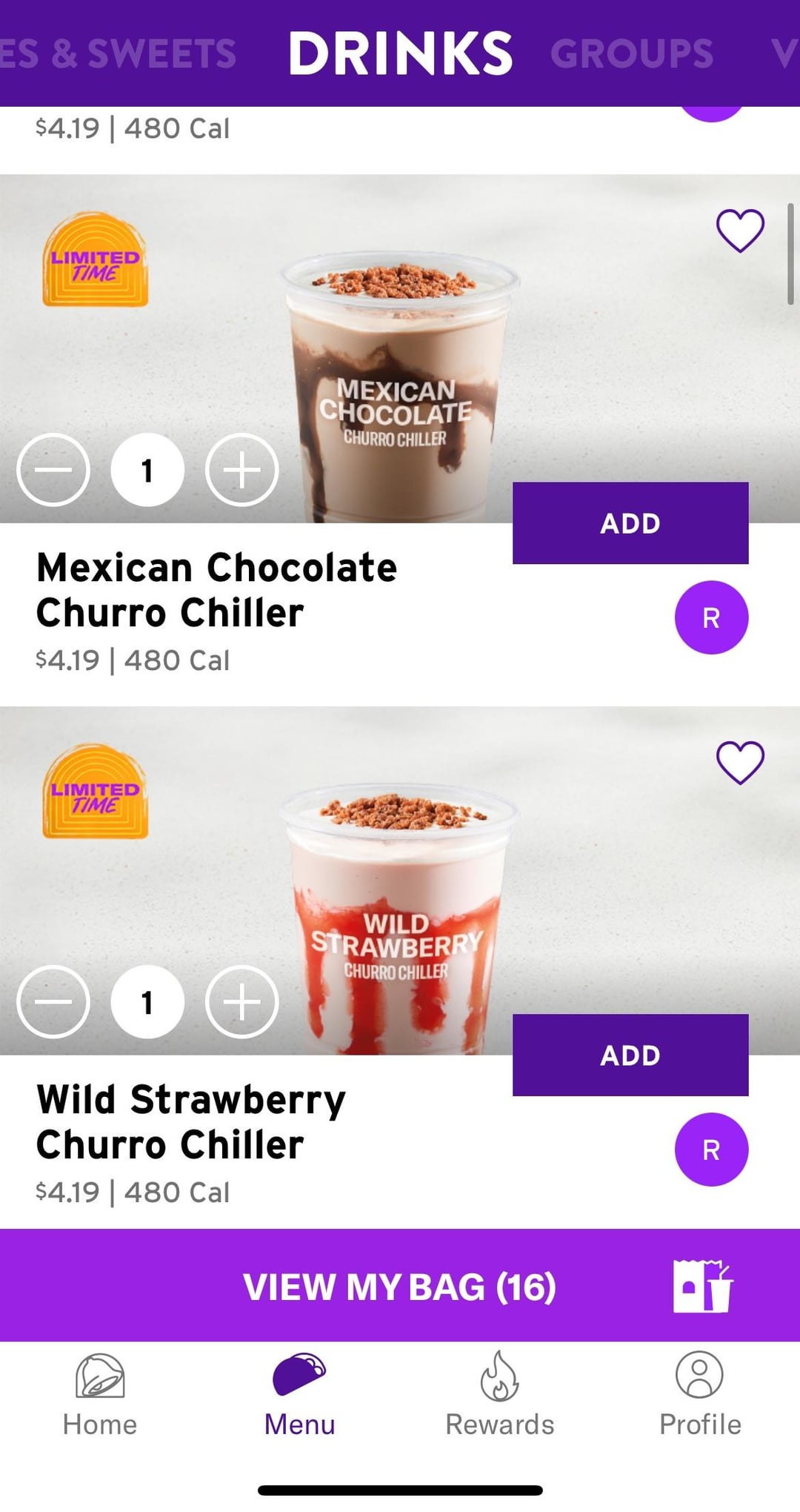Tap the R size button for Wild Strawberry
The width and height of the screenshot is (800, 1512).
711,1150
